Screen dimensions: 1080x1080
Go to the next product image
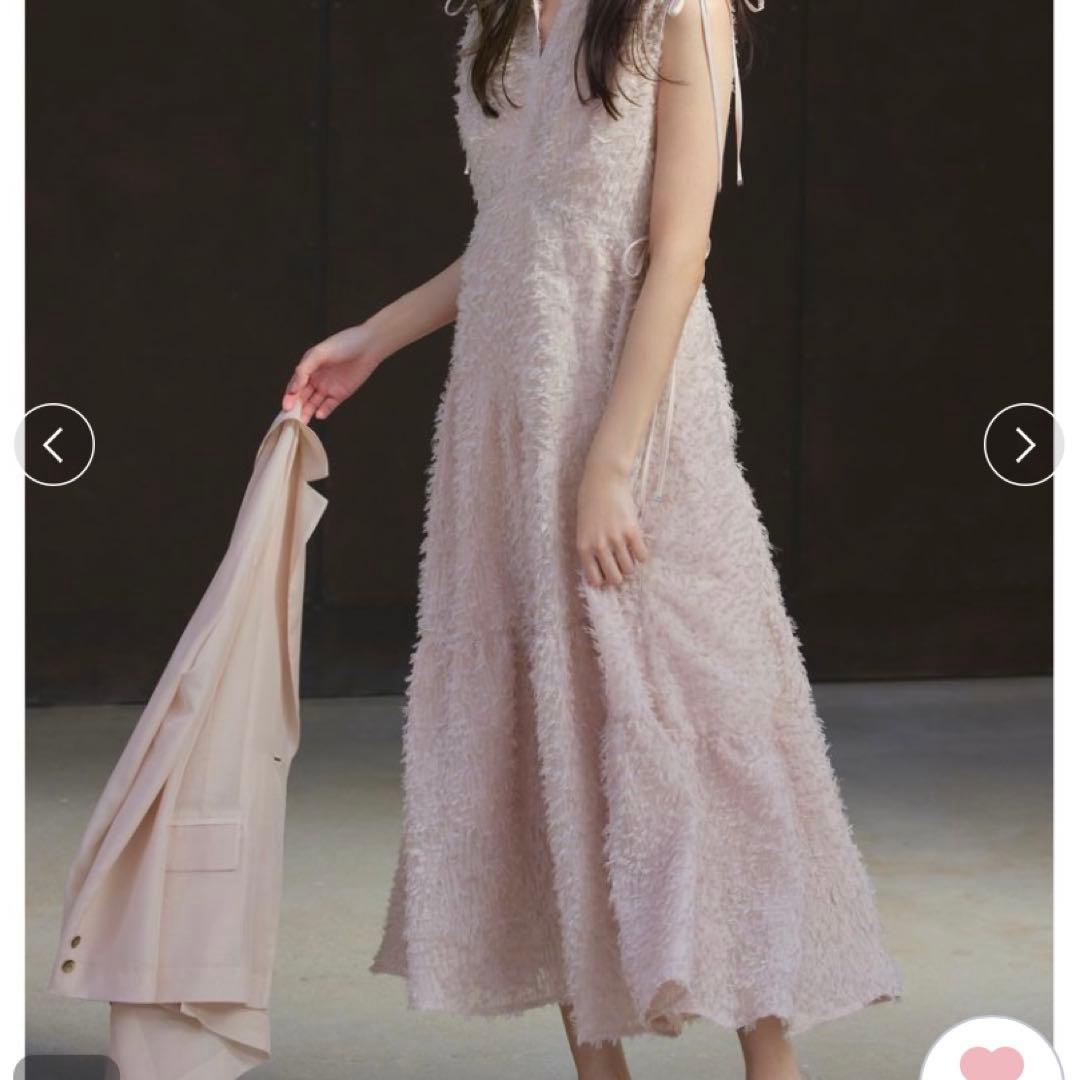pyautogui.click(x=1024, y=445)
